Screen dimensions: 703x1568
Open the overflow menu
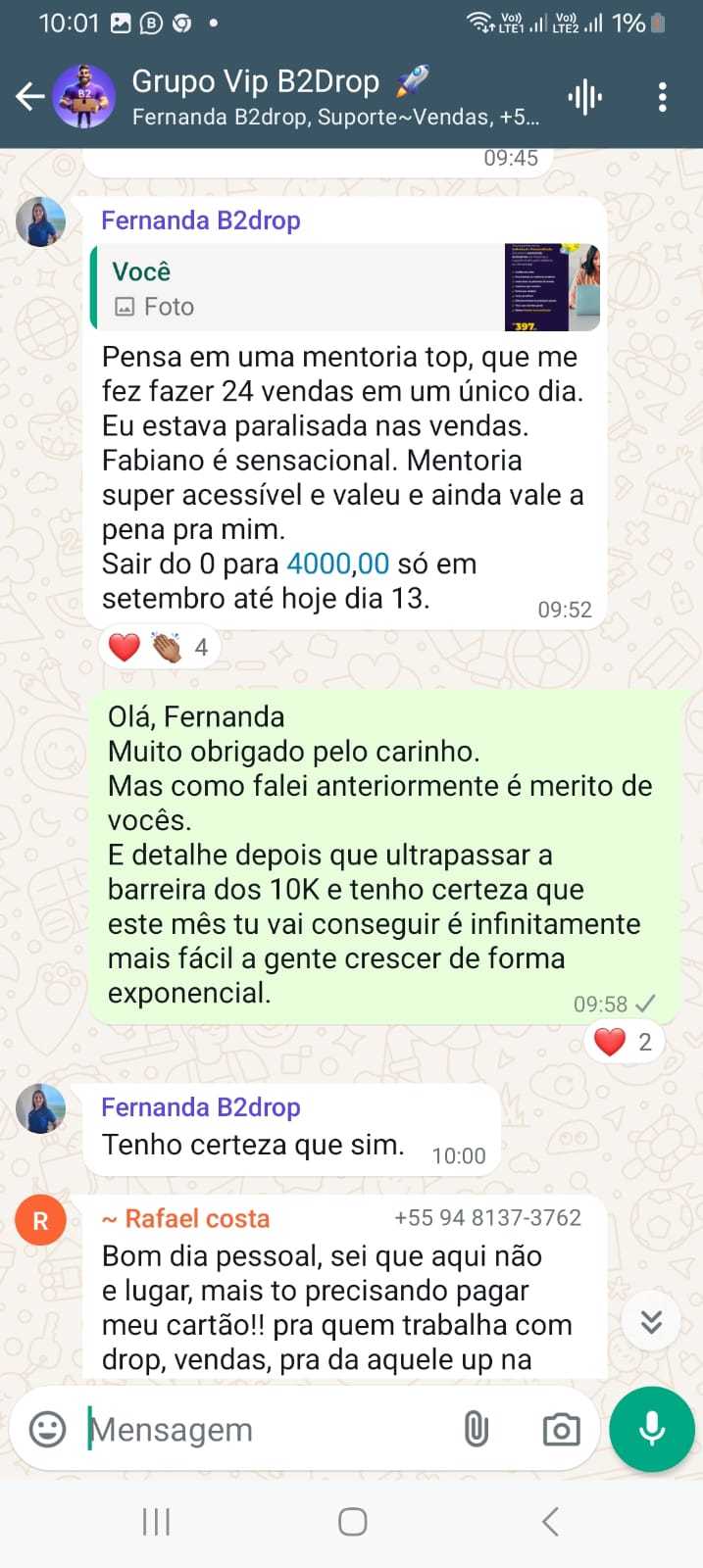(663, 97)
